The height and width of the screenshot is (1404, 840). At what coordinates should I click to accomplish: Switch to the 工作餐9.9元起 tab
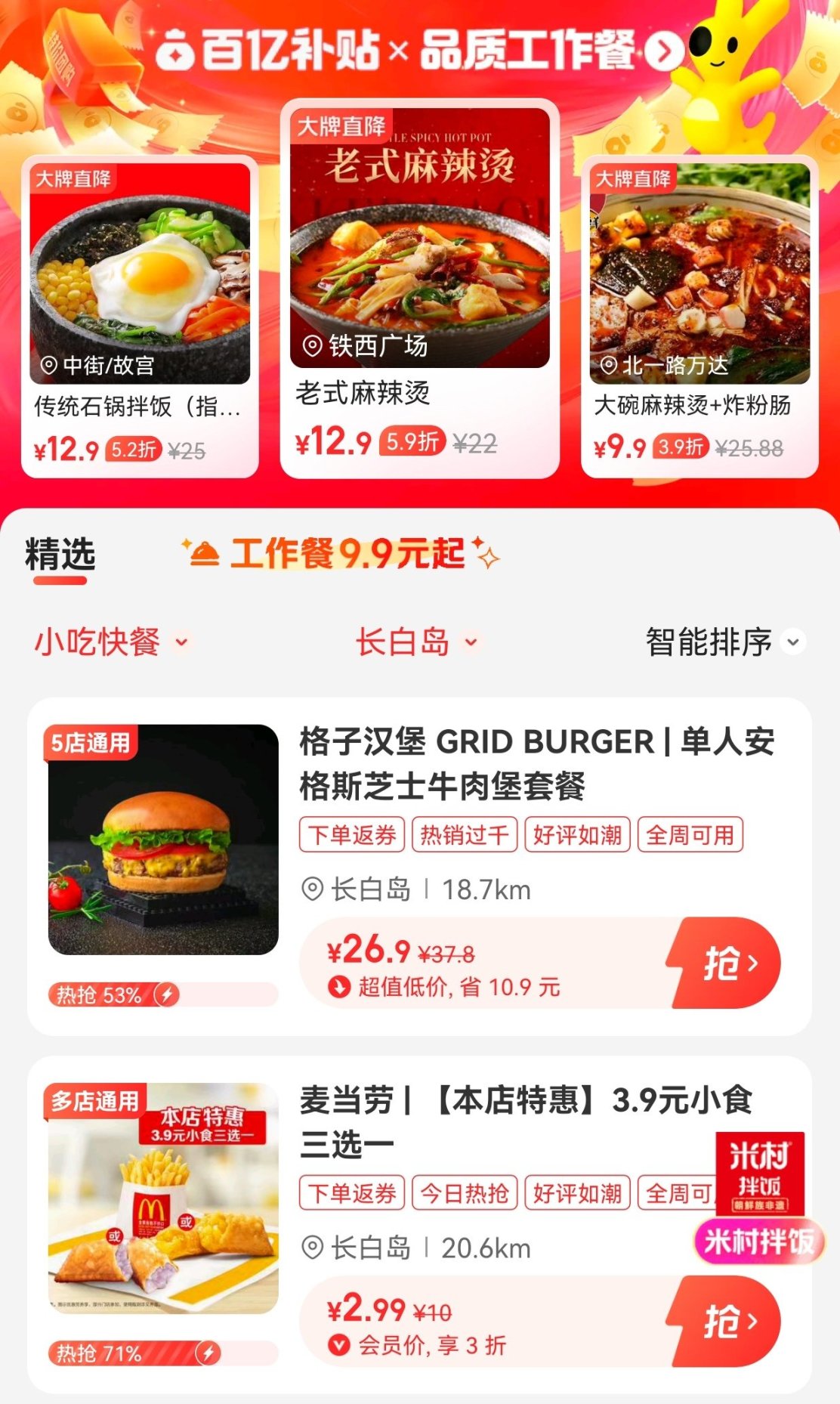(340, 554)
